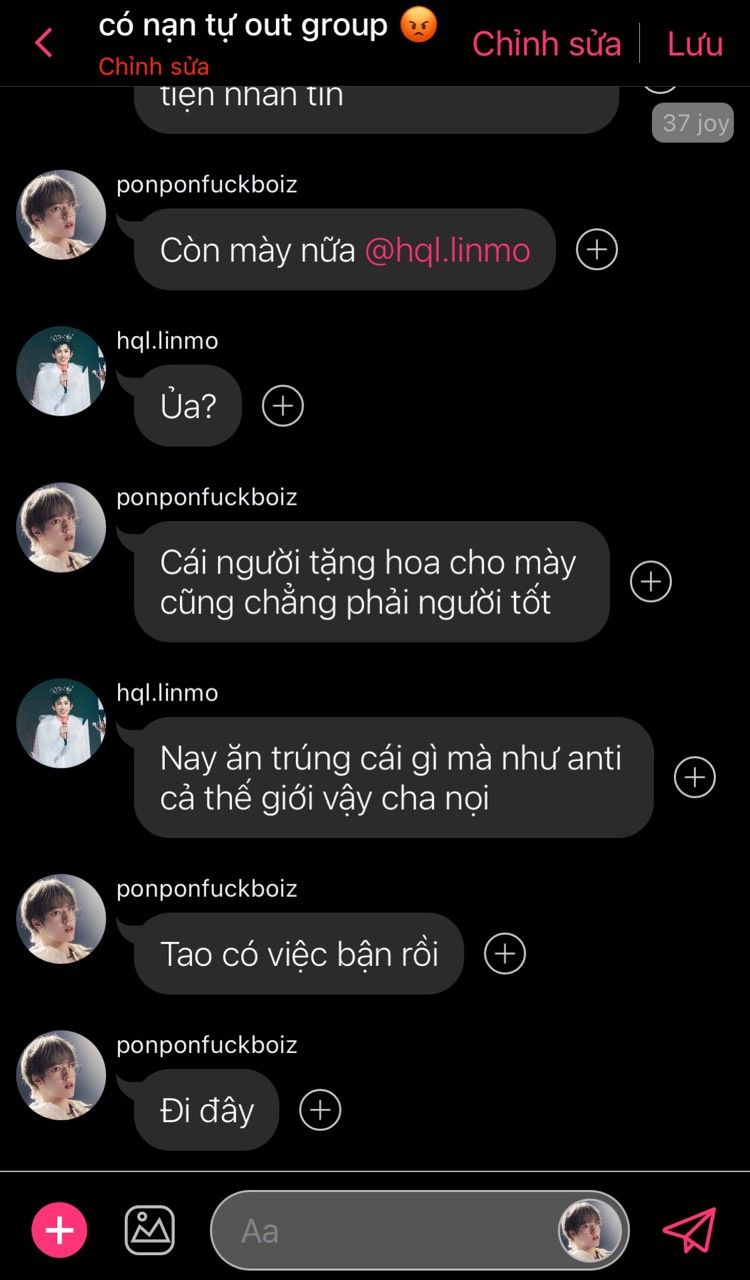This screenshot has height=1280, width=750.
Task: Tap hql.linmo's avatar beside "Ủa?"
Action: (x=61, y=370)
